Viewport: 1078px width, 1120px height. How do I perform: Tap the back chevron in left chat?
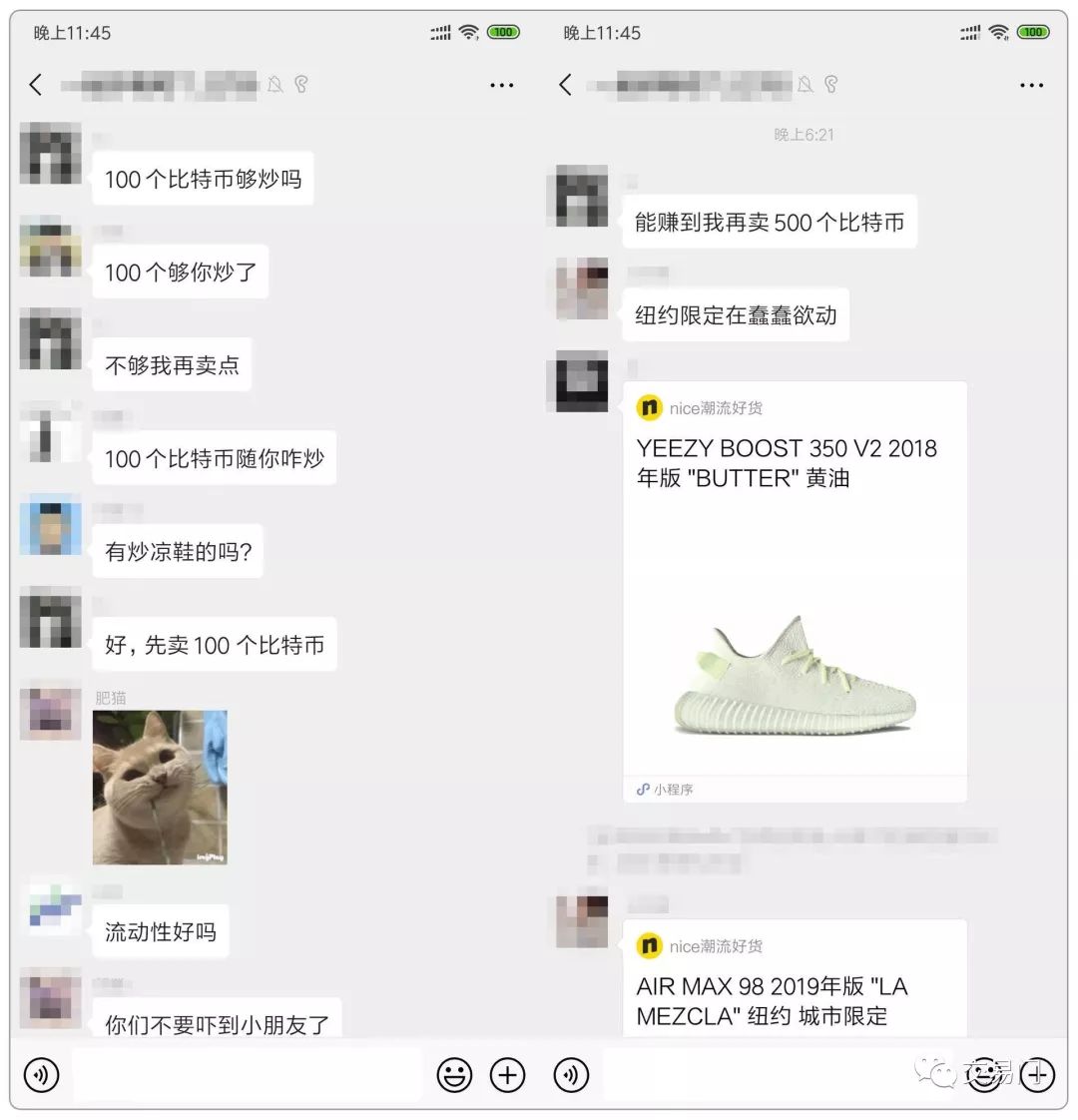pos(36,85)
